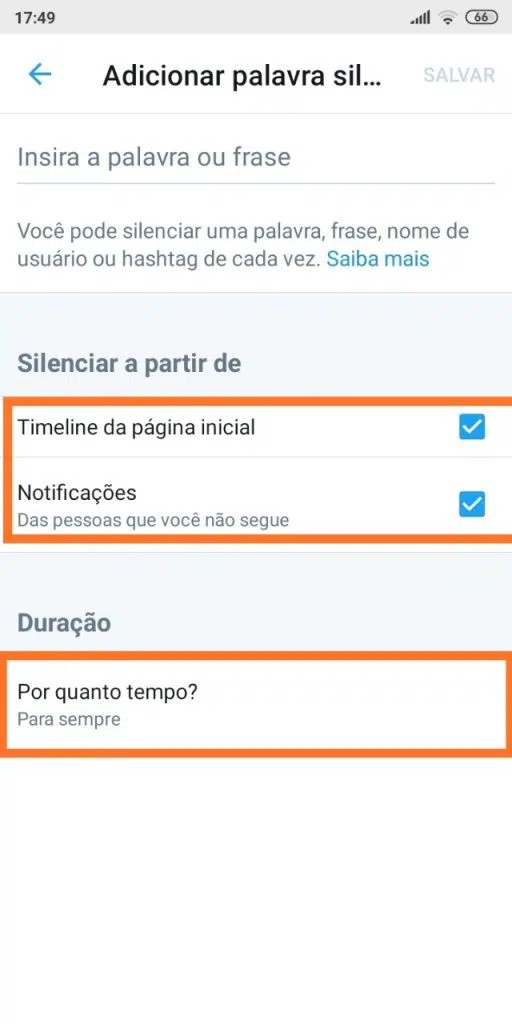This screenshot has width=512, height=1024.
Task: Tap the SALVAR button
Action: point(459,75)
